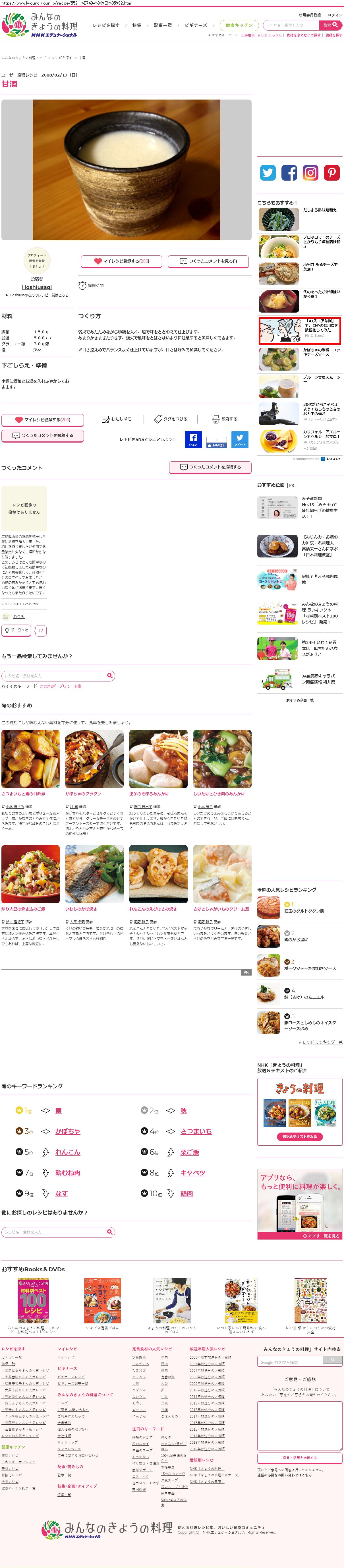This screenshot has width=344, height=1568.
Task: Tap the header recipe search field
Action: pos(291,25)
